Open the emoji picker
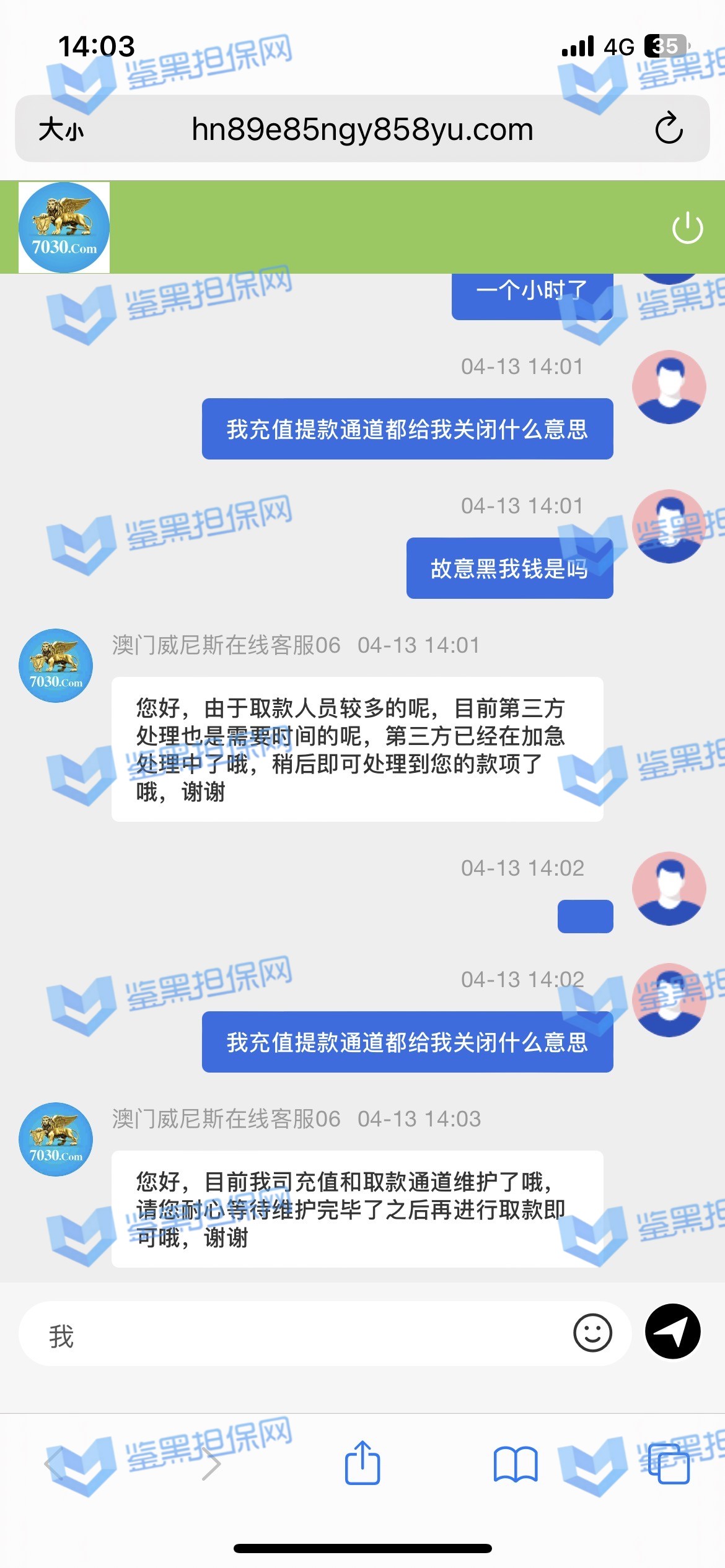Image resolution: width=725 pixels, height=1568 pixels. [x=592, y=1333]
